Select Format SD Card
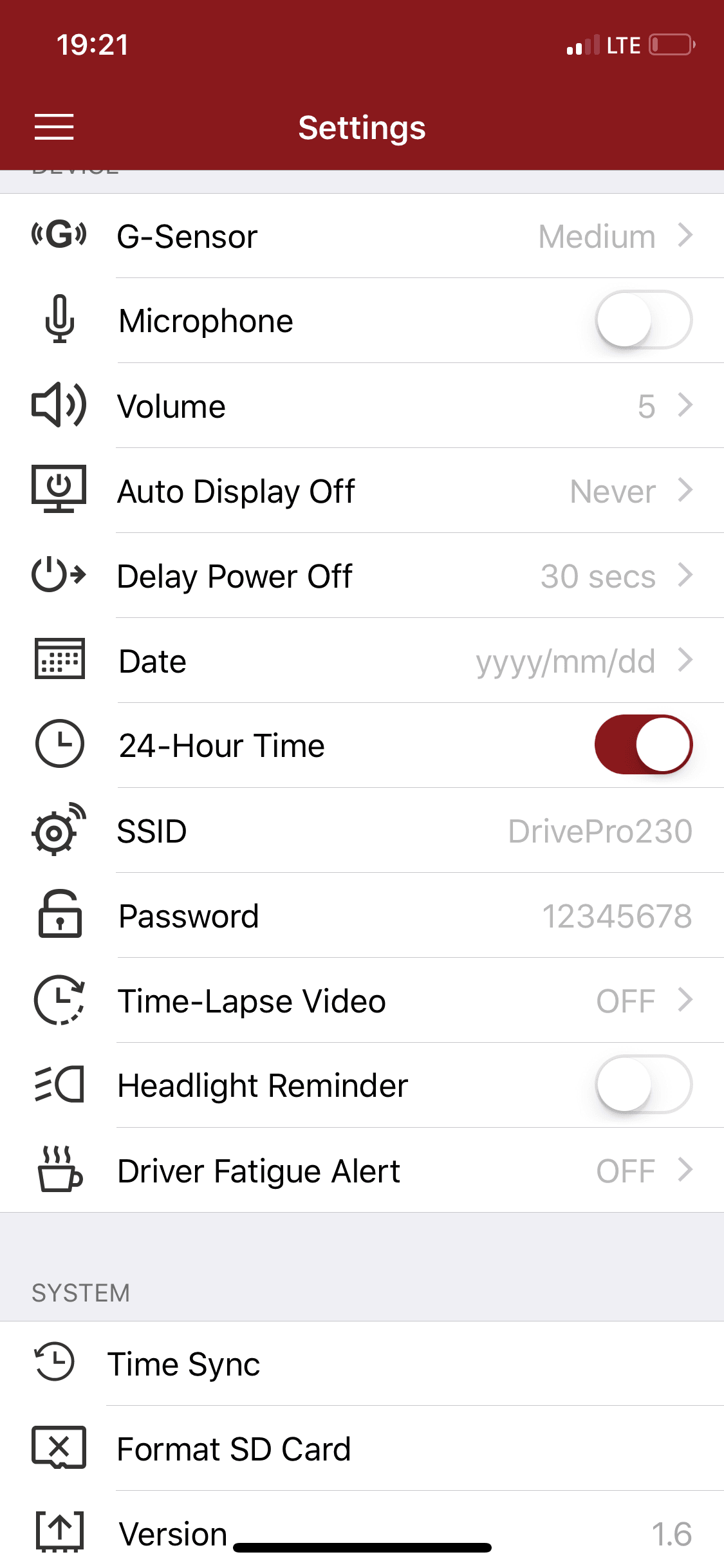The width and height of the screenshot is (724, 1568). (362, 1448)
